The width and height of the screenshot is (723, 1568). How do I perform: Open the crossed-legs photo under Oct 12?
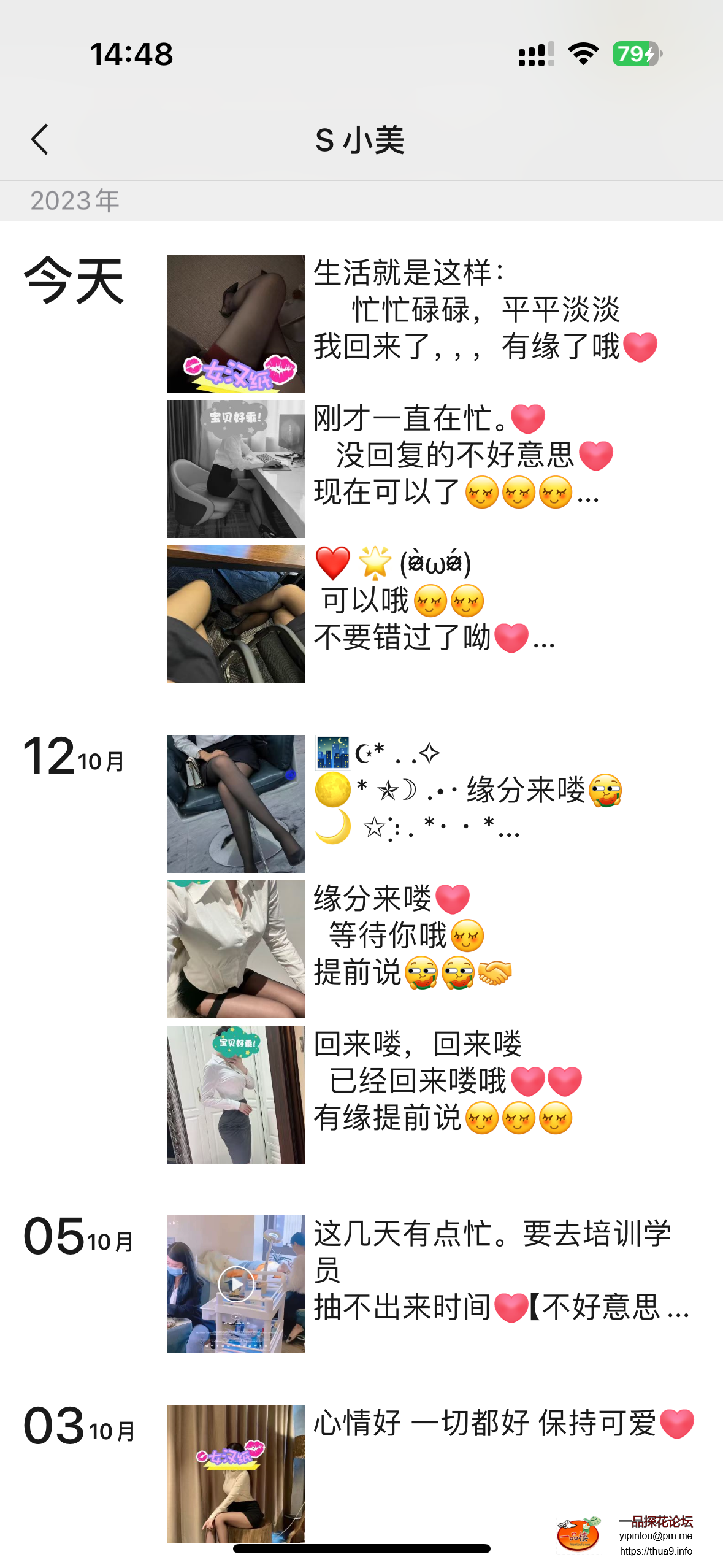[236, 804]
